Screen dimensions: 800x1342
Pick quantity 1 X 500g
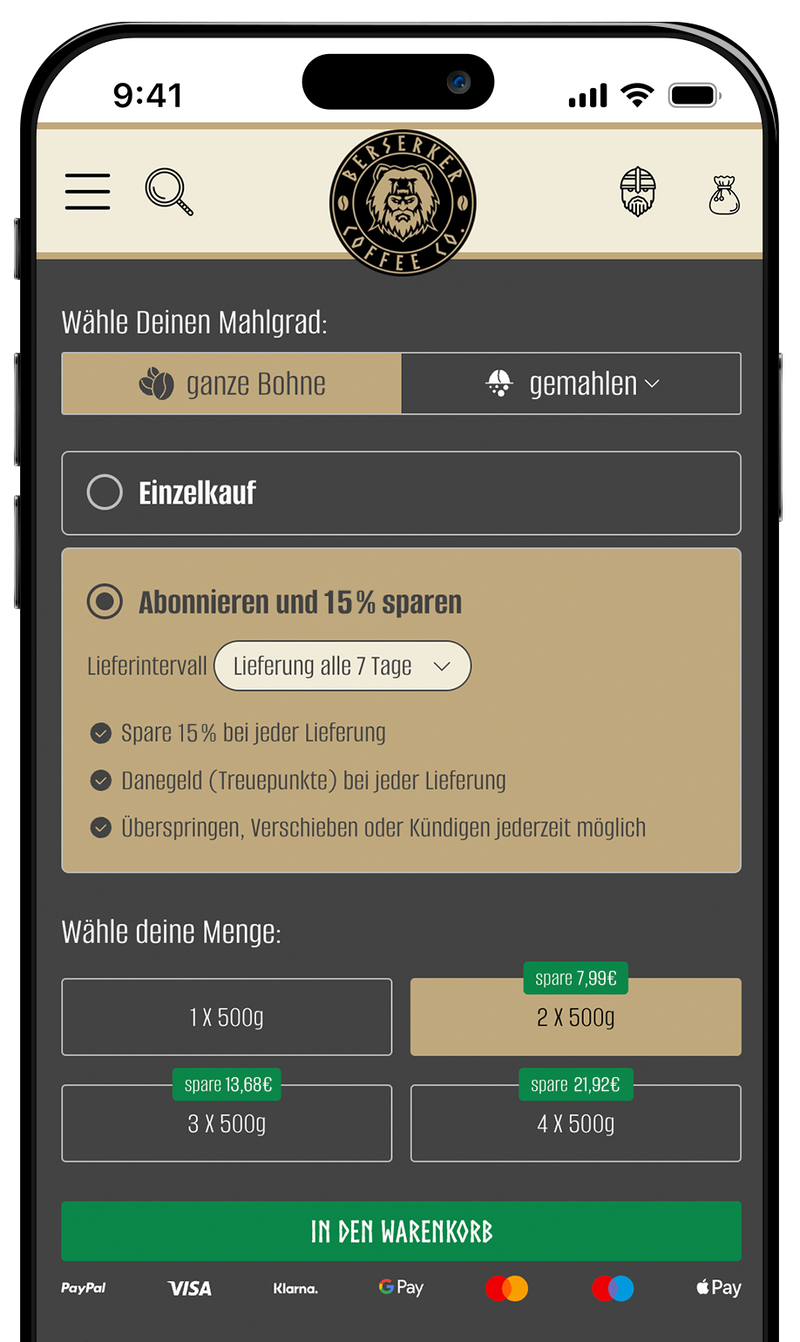[227, 1017]
